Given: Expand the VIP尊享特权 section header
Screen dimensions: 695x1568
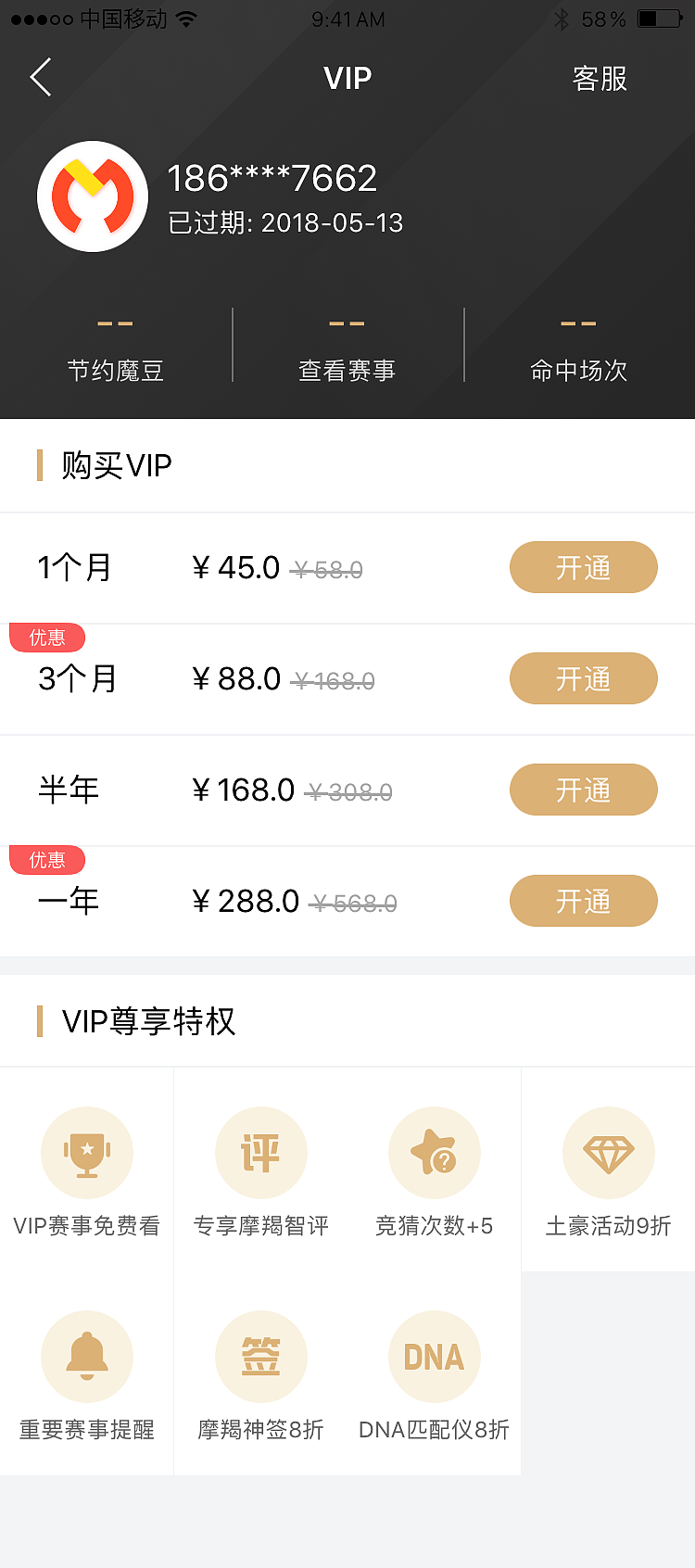Looking at the screenshot, I should tap(148, 1021).
